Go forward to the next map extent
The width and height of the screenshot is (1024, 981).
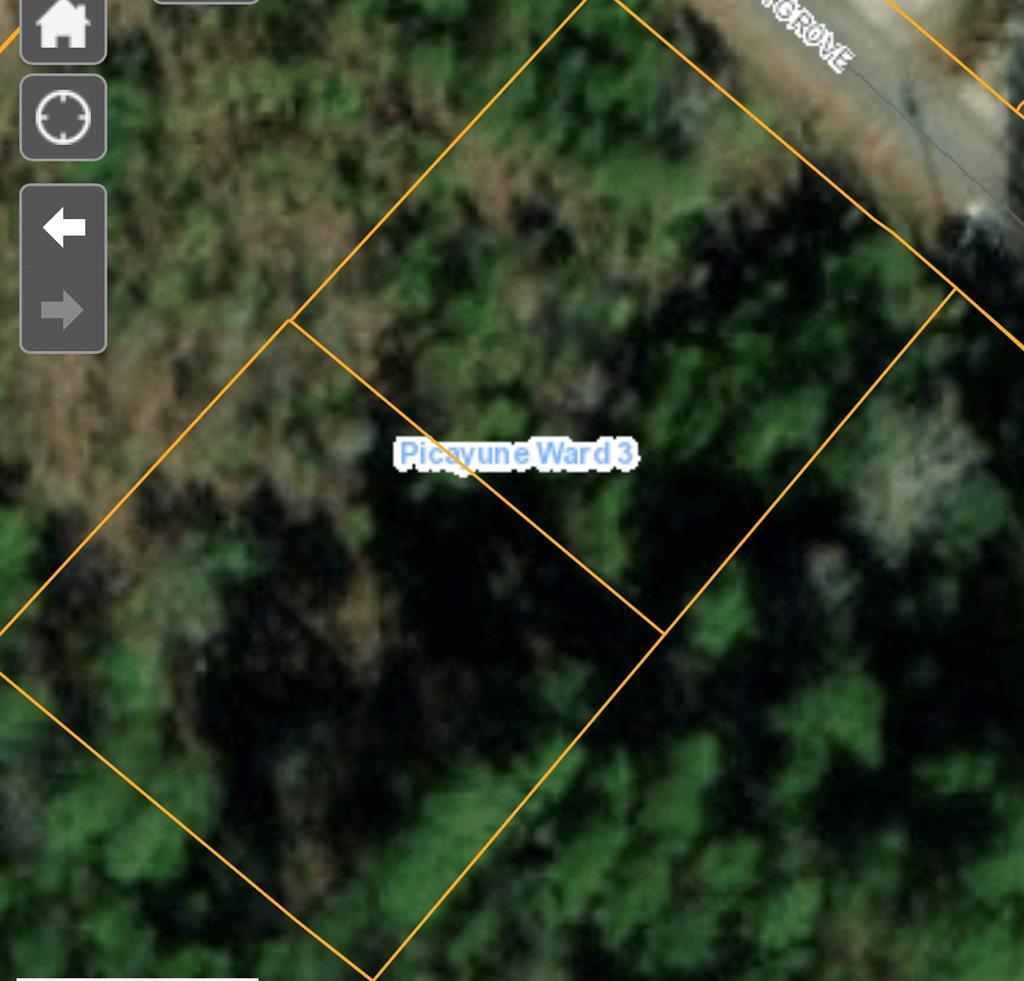coord(63,310)
